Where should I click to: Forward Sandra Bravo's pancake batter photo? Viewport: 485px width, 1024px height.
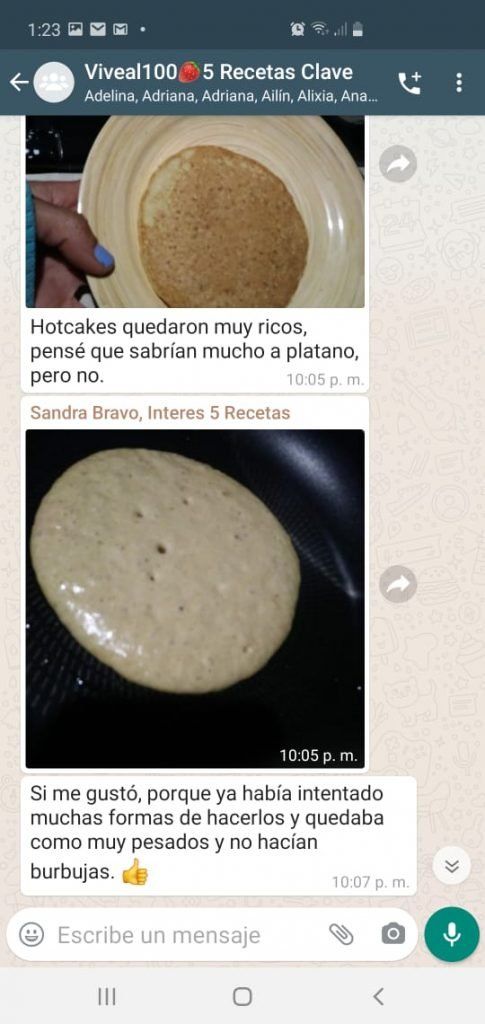pos(398,584)
